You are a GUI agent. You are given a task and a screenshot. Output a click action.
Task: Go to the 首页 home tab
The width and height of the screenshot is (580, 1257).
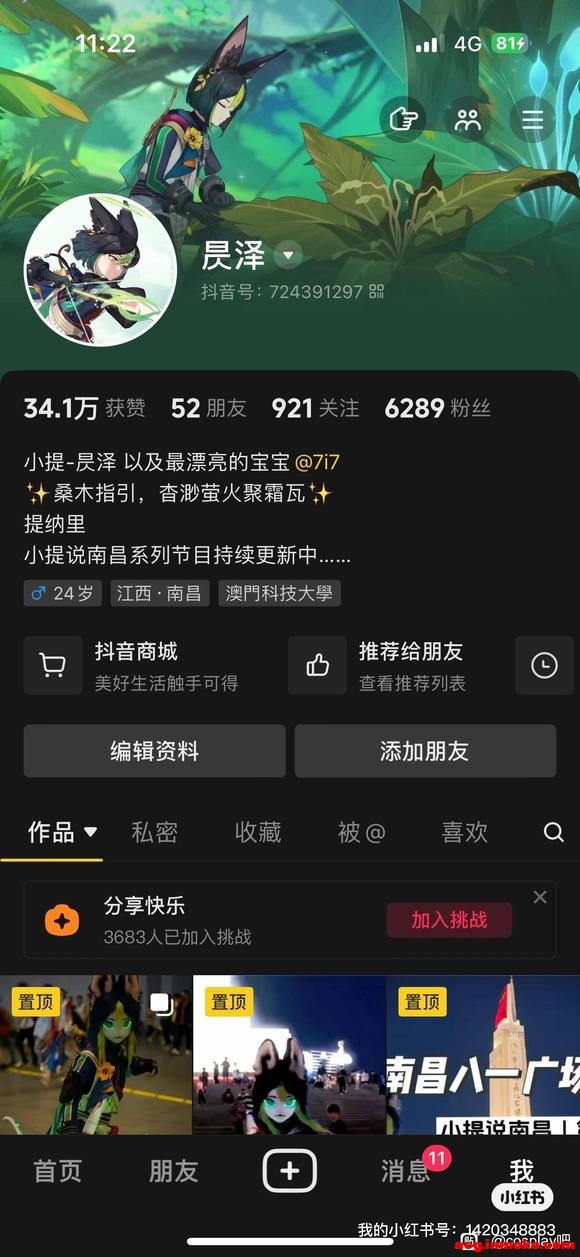click(58, 1171)
